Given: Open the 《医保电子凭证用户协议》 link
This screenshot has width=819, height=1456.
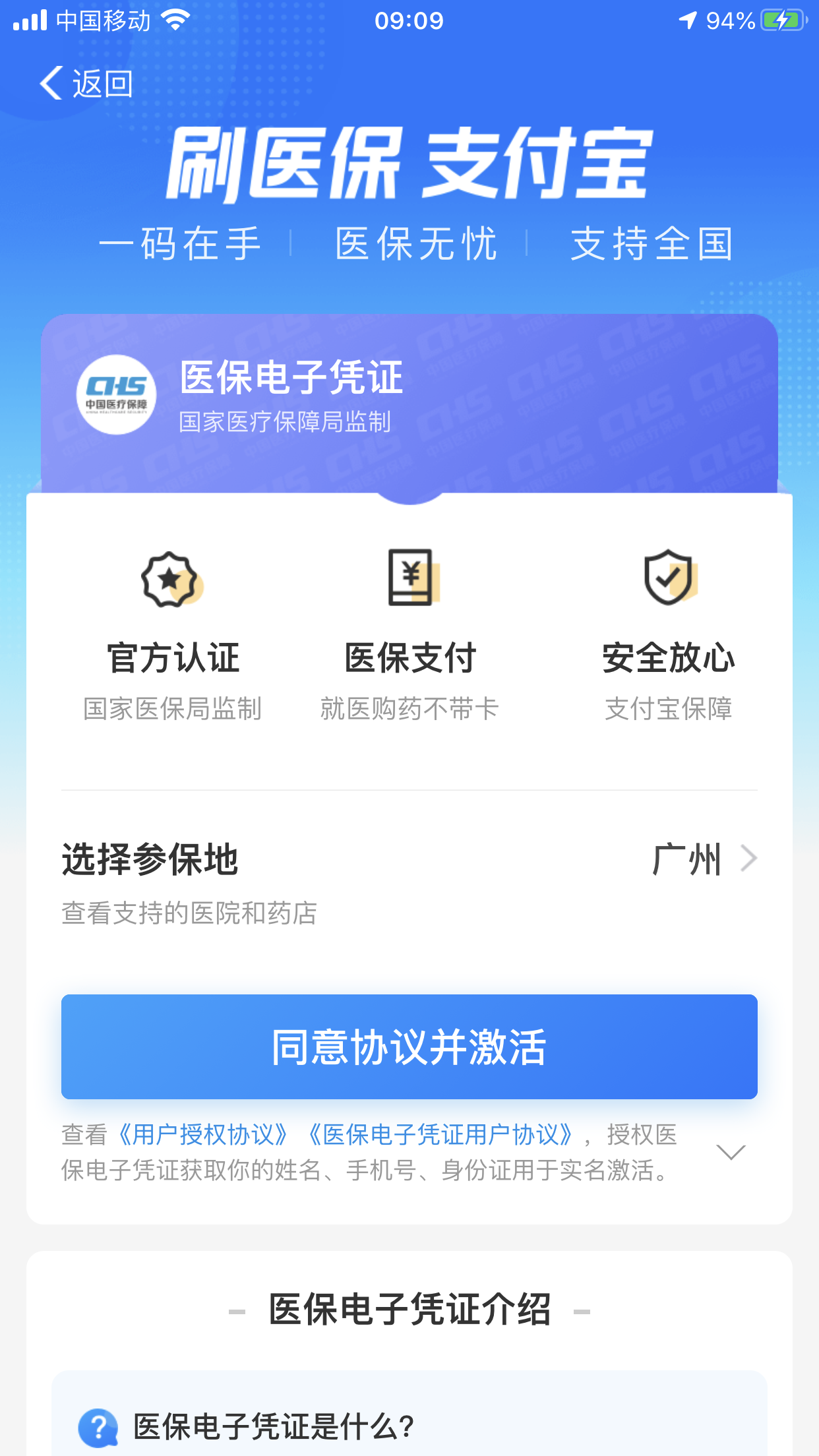Looking at the screenshot, I should click(440, 1135).
